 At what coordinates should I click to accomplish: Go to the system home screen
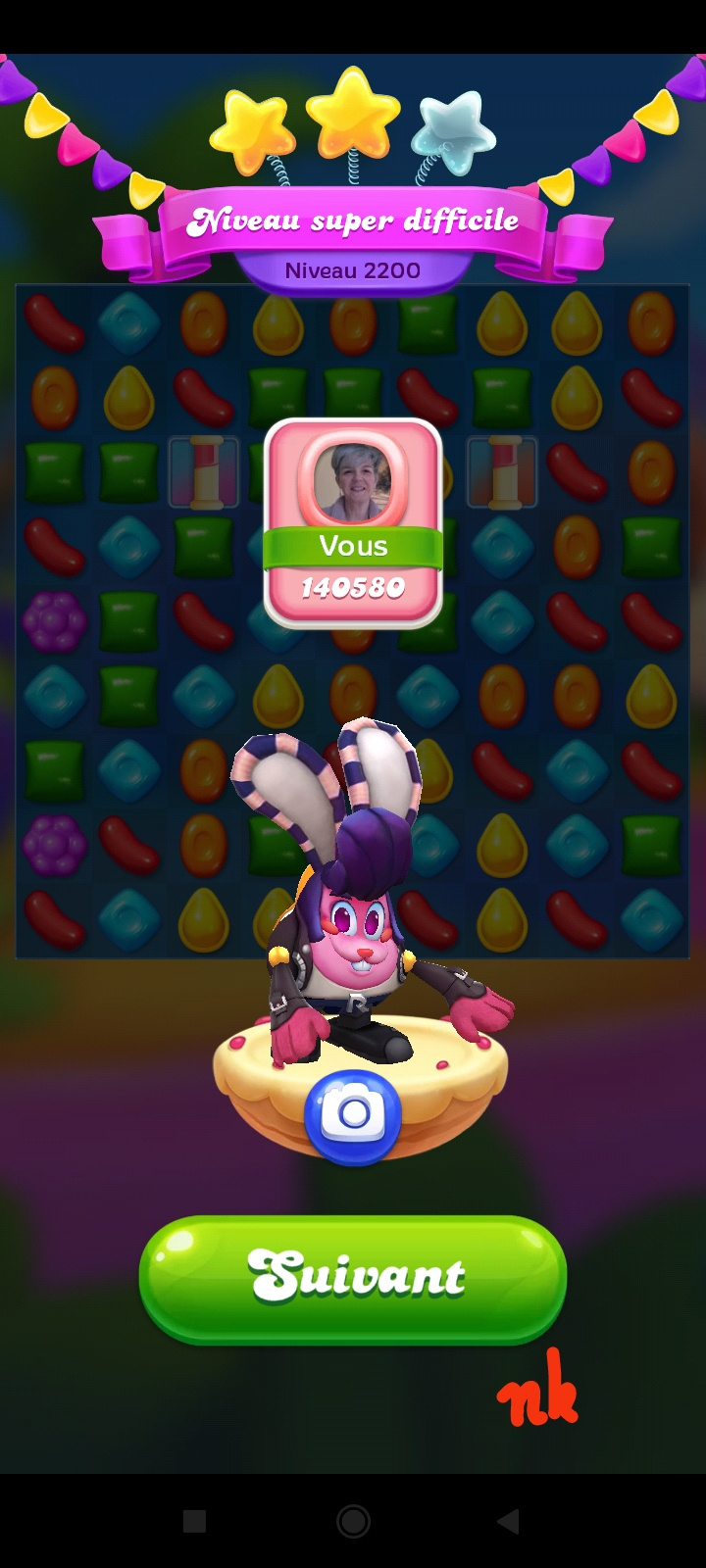coord(353,1521)
